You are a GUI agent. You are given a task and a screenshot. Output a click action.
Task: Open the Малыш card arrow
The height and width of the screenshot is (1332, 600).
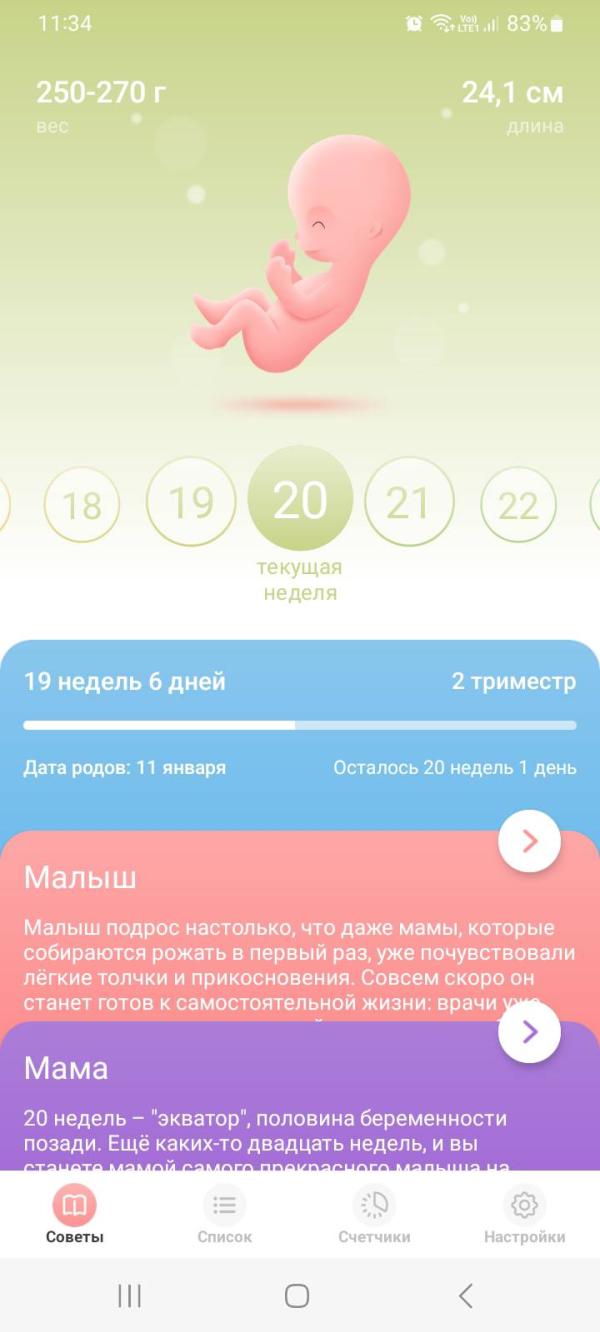click(x=529, y=841)
